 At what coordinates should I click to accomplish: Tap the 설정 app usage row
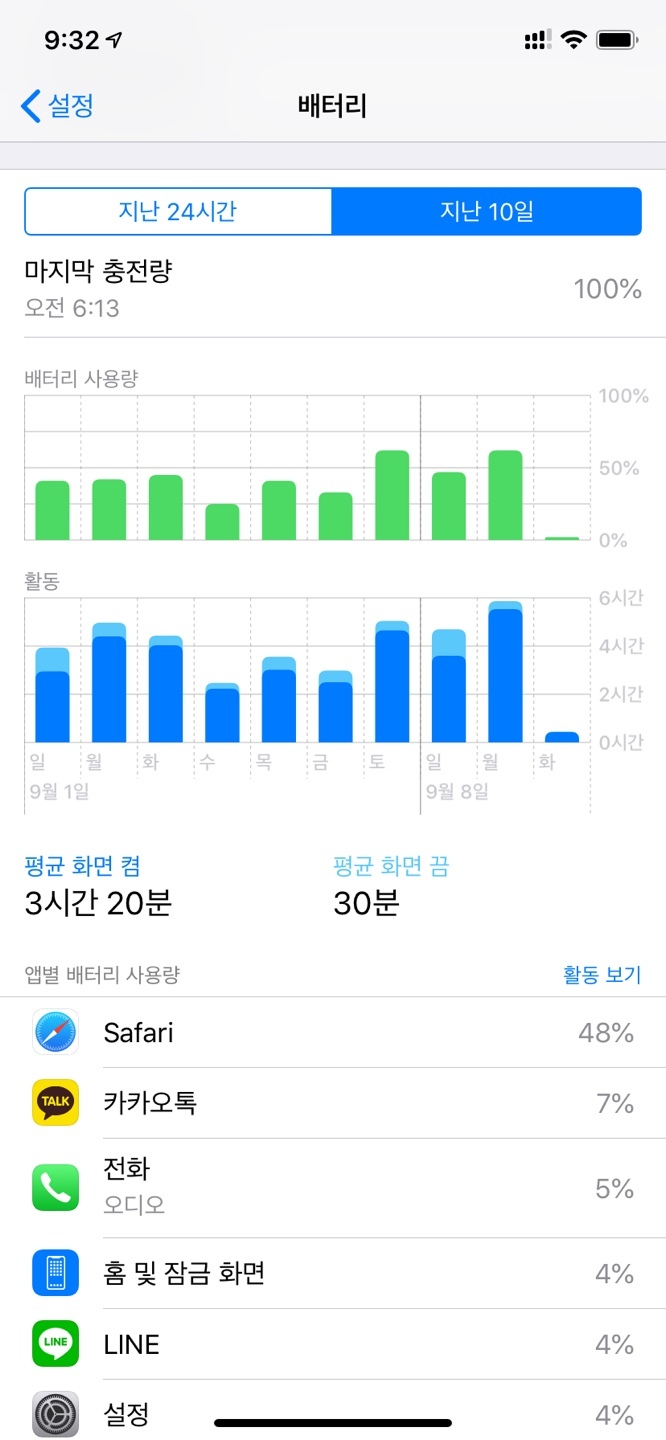(x=333, y=1412)
